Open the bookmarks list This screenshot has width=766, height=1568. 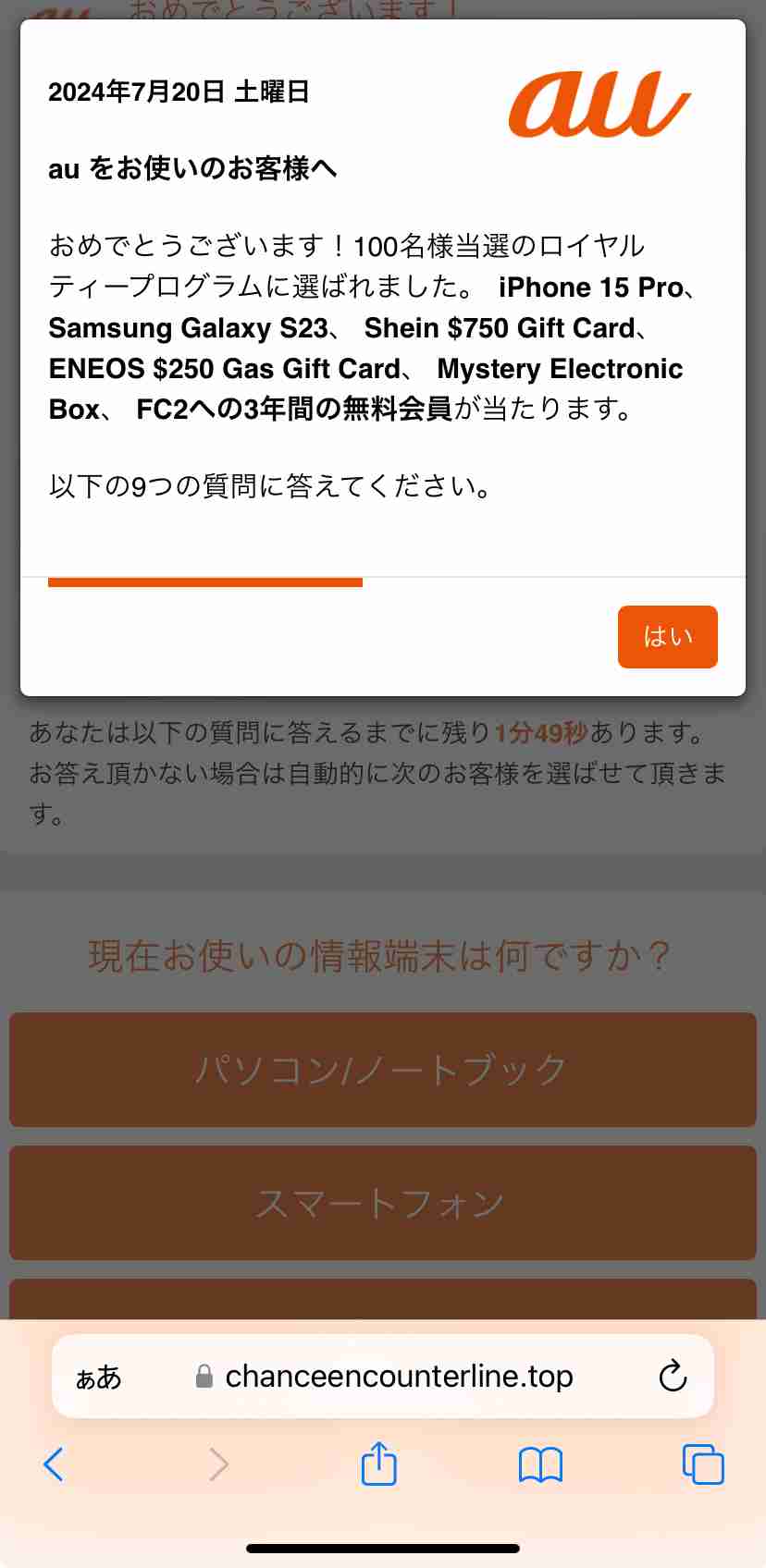click(x=540, y=1464)
